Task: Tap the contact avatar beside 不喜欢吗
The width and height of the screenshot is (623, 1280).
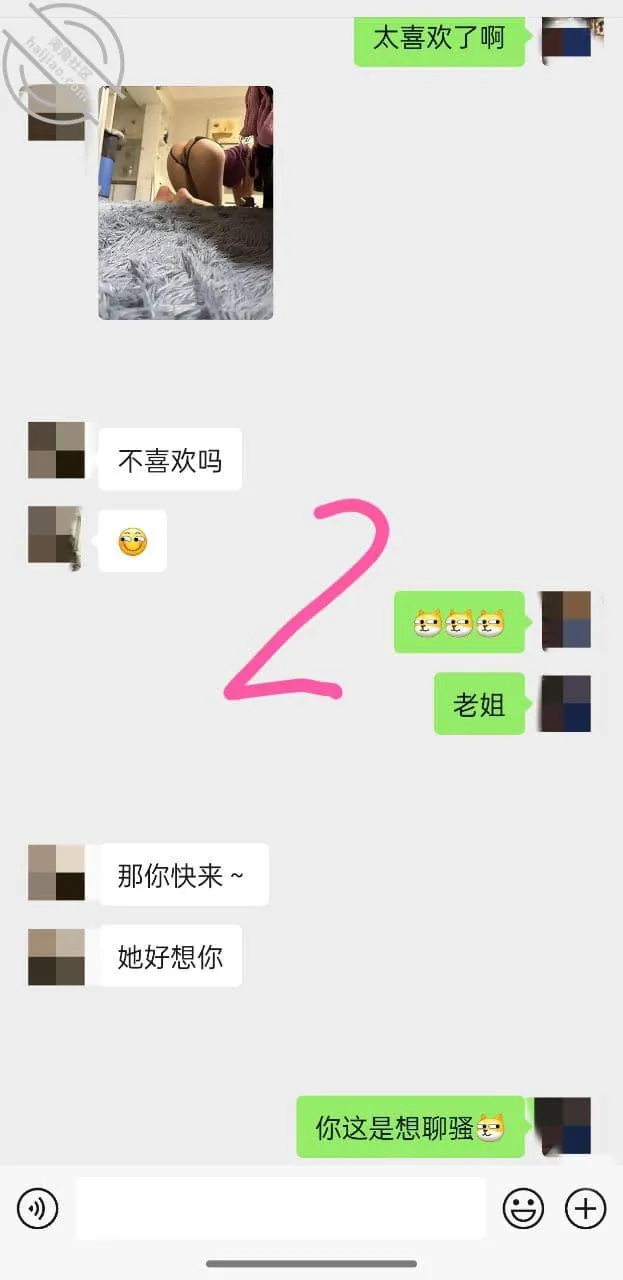Action: [x=56, y=450]
